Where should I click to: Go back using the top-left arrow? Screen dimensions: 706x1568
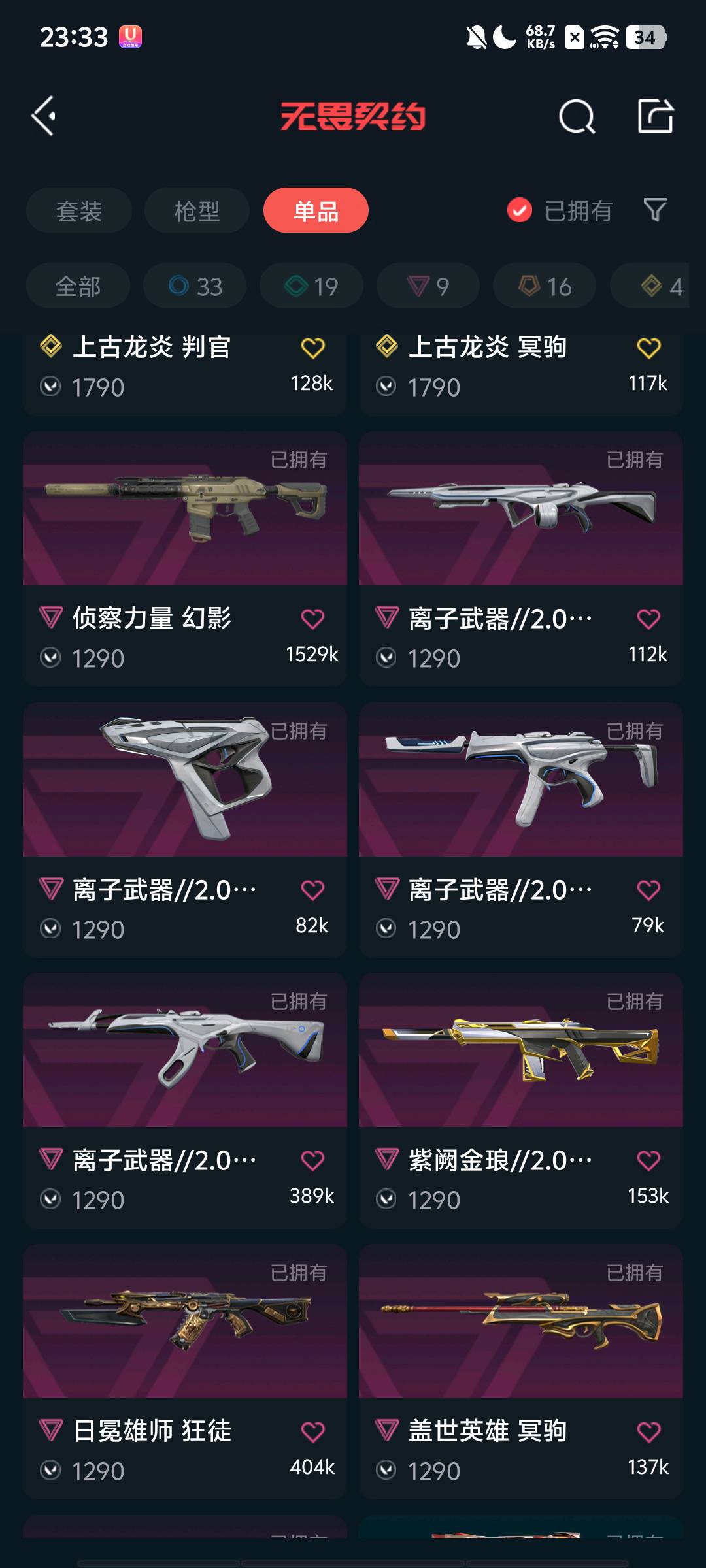44,116
